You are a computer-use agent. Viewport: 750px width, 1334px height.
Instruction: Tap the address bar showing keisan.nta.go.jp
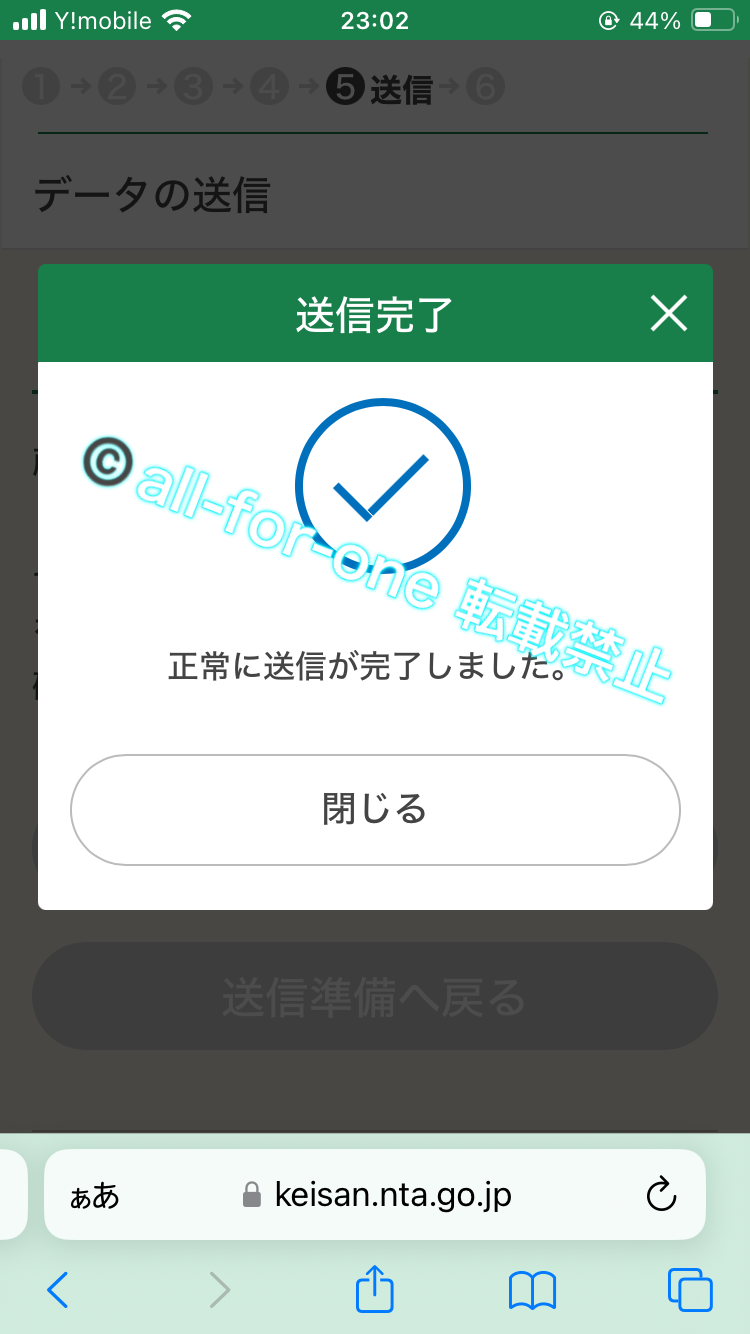coord(400,1194)
